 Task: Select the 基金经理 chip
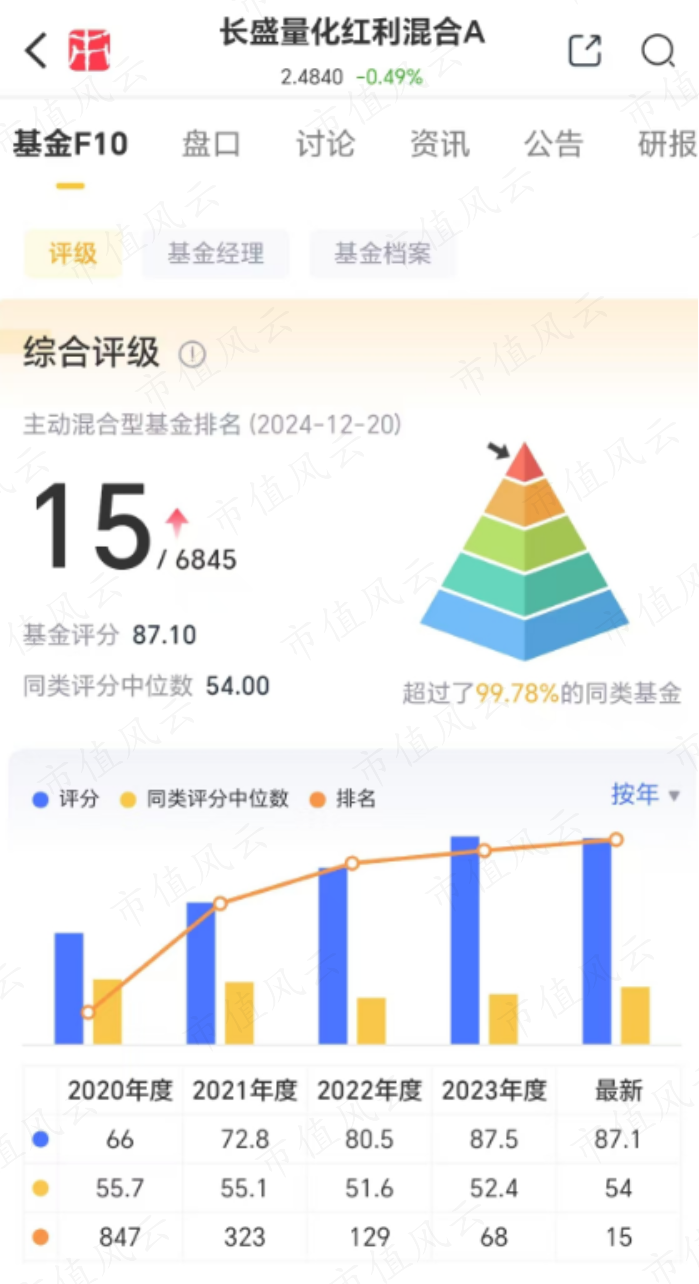point(215,254)
